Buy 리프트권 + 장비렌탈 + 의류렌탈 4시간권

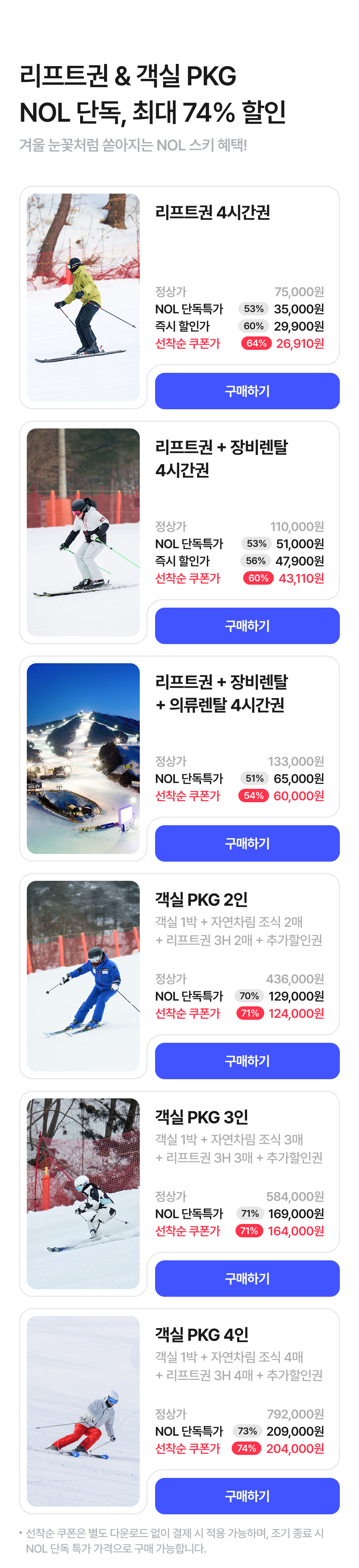(x=247, y=843)
